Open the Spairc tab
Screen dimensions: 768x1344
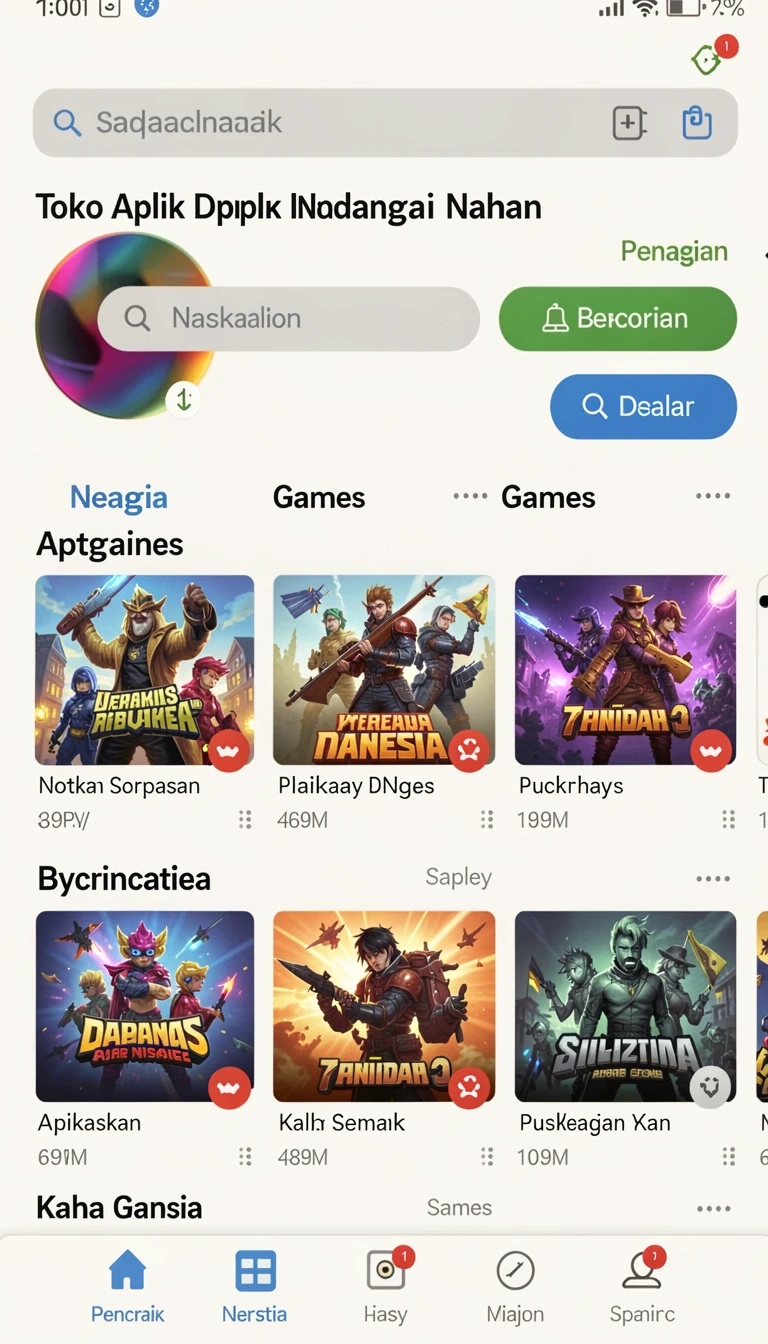click(642, 1286)
